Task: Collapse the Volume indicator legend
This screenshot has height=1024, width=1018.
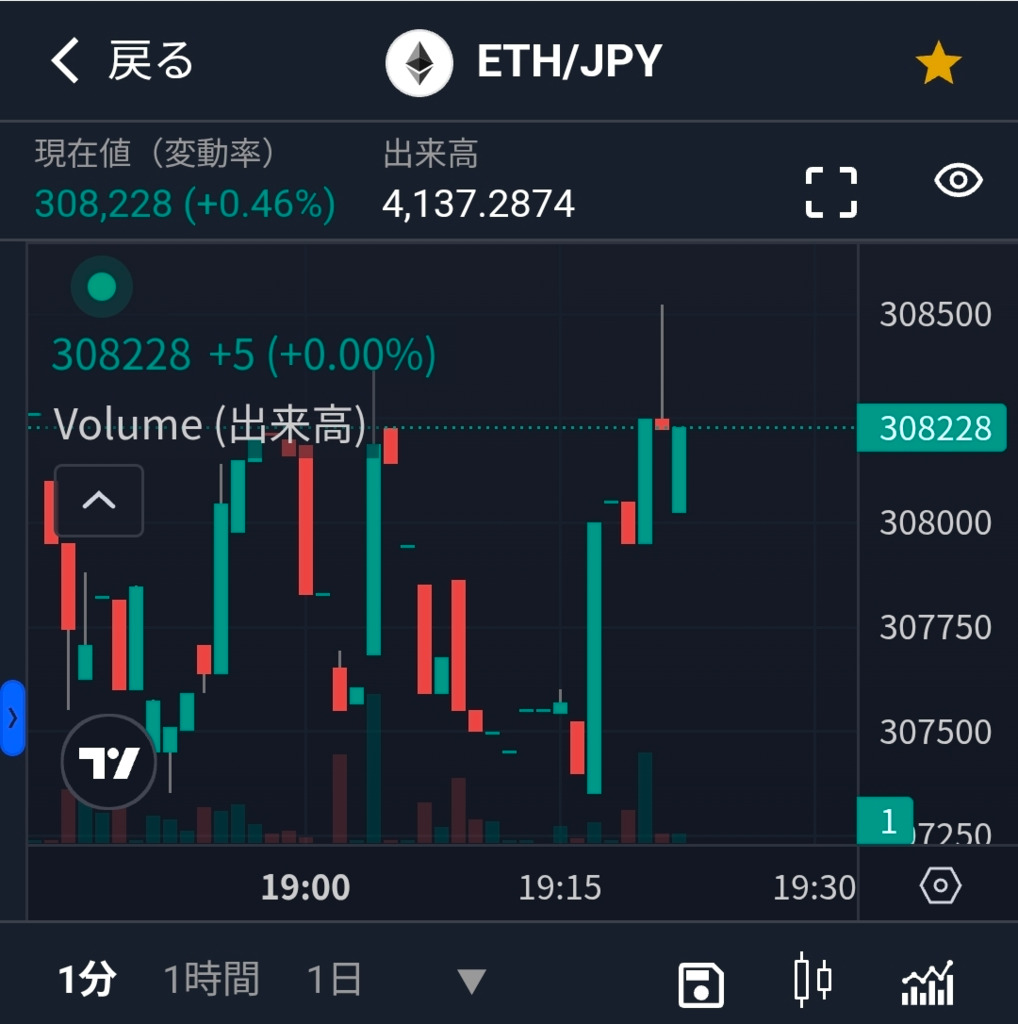Action: pyautogui.click(x=98, y=501)
